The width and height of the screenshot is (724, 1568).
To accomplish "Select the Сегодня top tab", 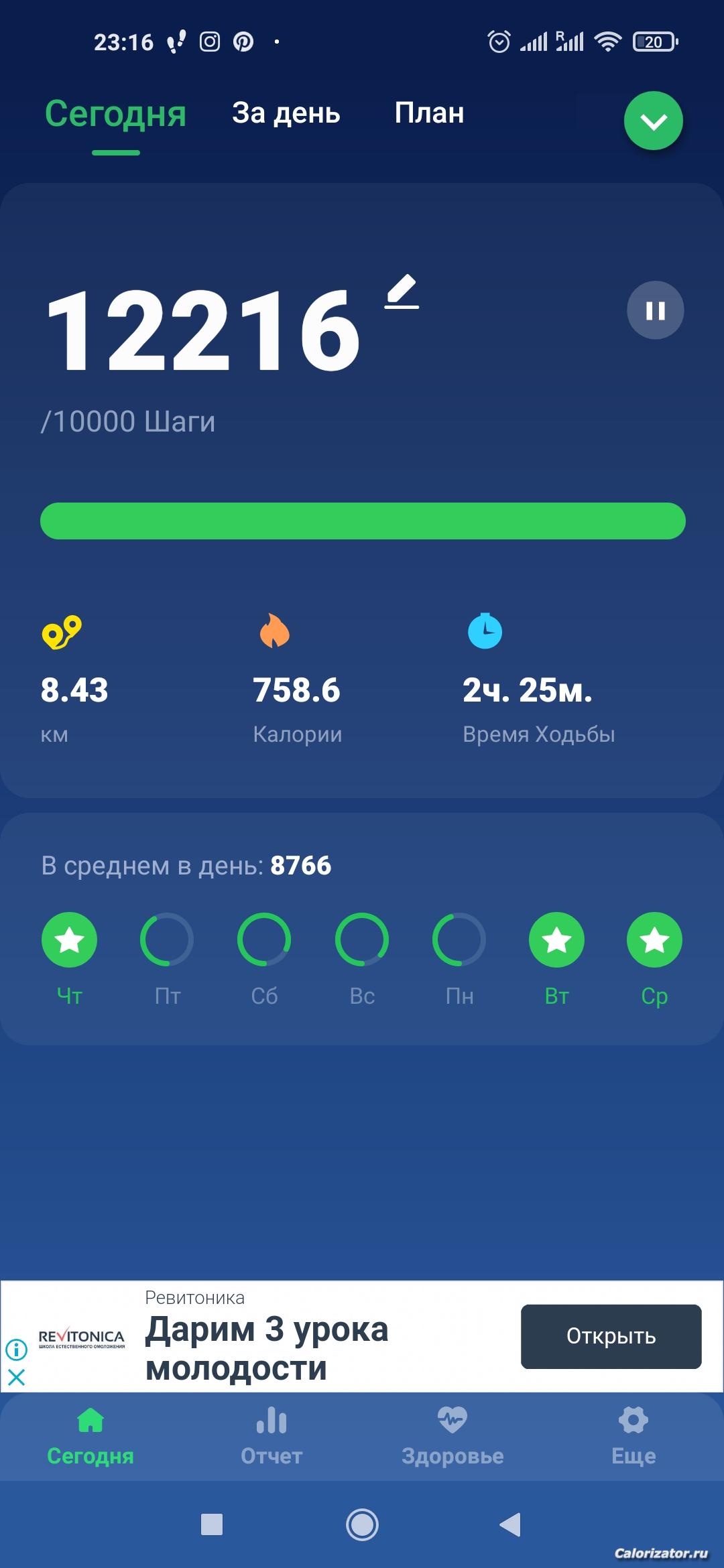I will tap(115, 114).
